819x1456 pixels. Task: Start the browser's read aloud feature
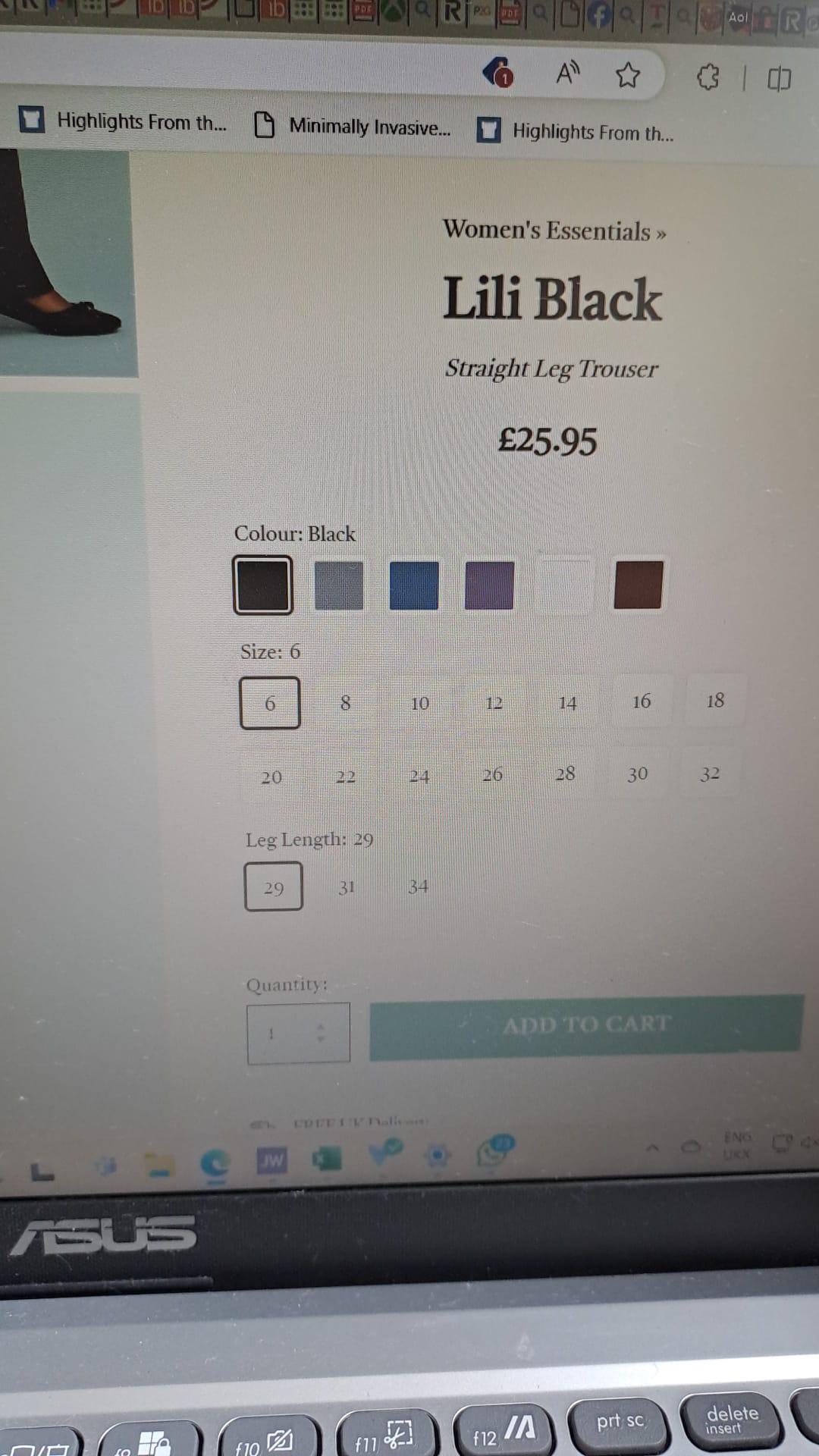(x=568, y=74)
